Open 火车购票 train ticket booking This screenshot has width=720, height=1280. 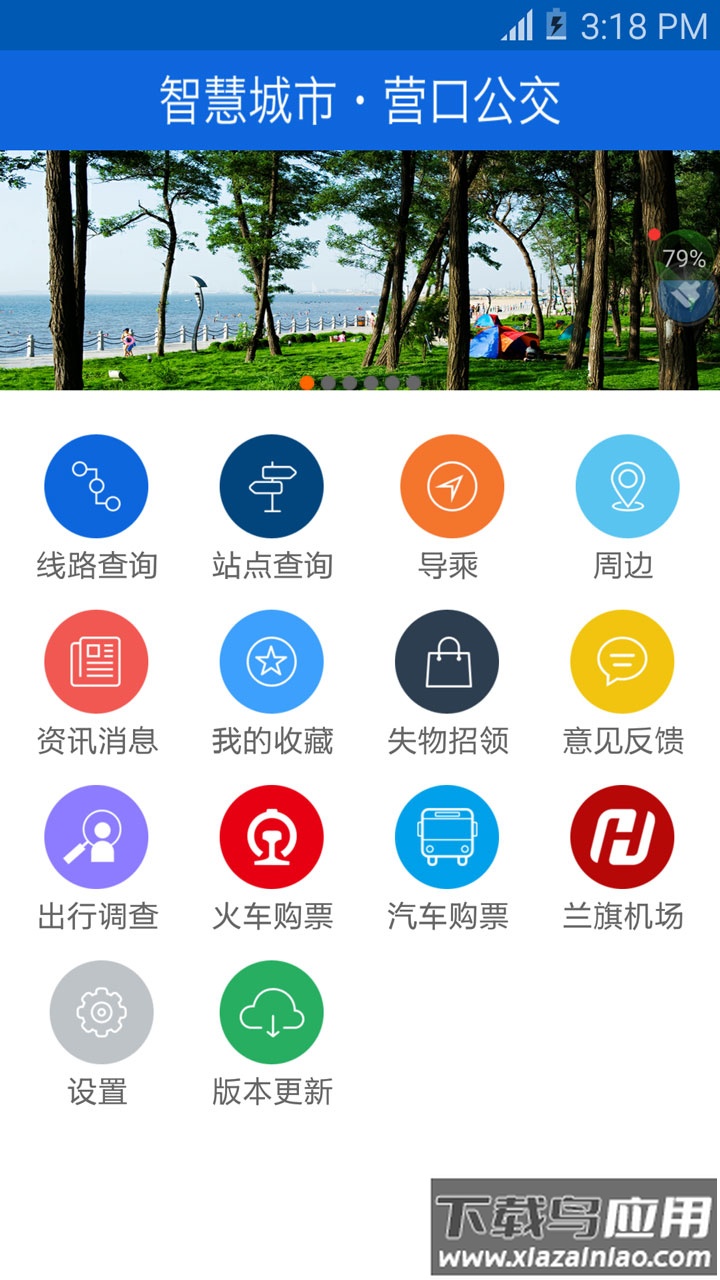(271, 836)
